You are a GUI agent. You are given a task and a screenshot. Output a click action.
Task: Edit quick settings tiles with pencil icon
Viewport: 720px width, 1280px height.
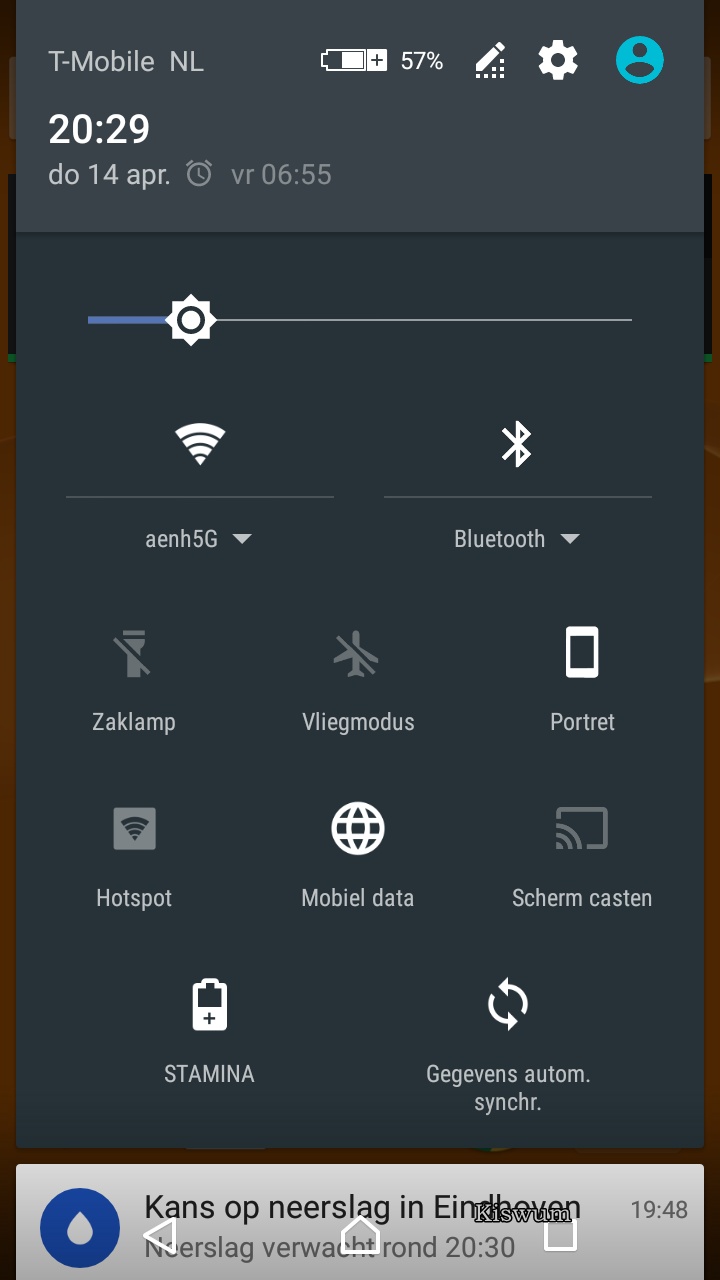489,61
